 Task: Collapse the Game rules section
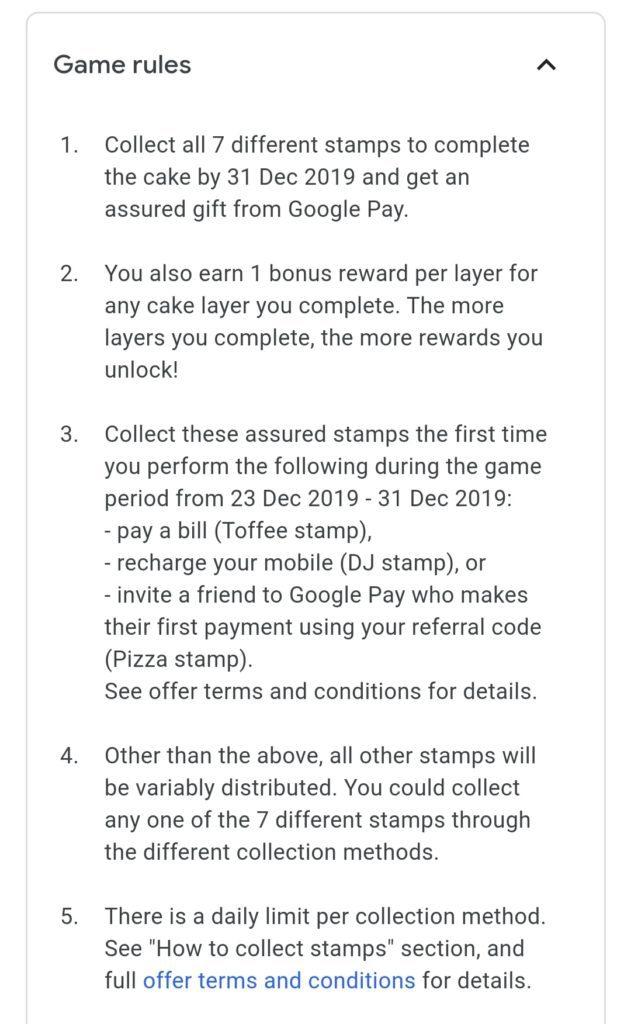pyautogui.click(x=546, y=65)
